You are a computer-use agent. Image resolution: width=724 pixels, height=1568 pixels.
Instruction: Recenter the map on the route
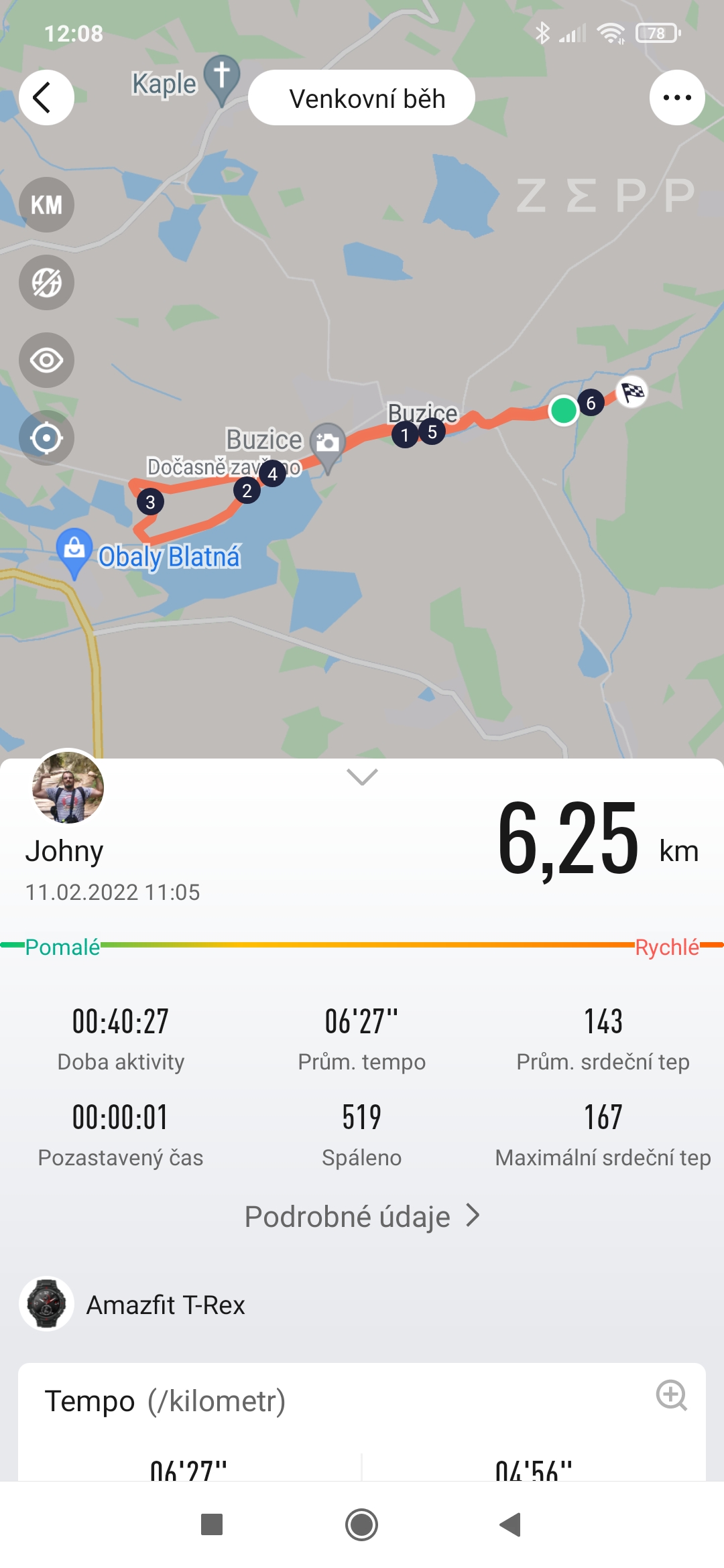point(46,438)
